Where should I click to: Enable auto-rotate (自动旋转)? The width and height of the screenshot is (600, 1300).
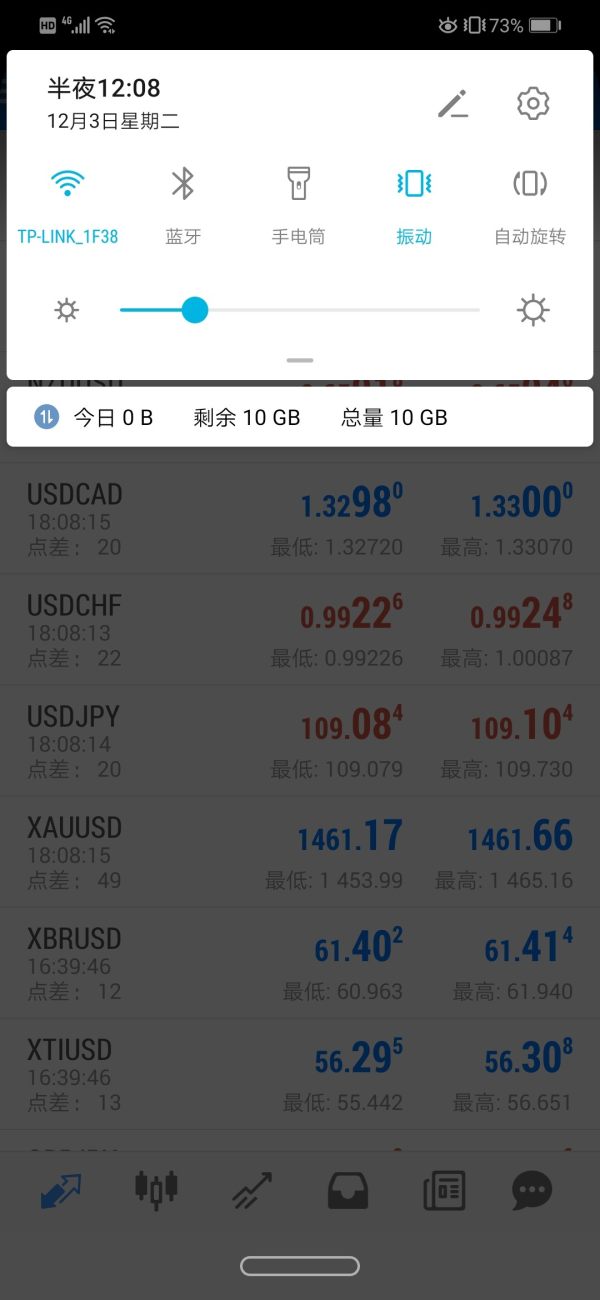[530, 185]
